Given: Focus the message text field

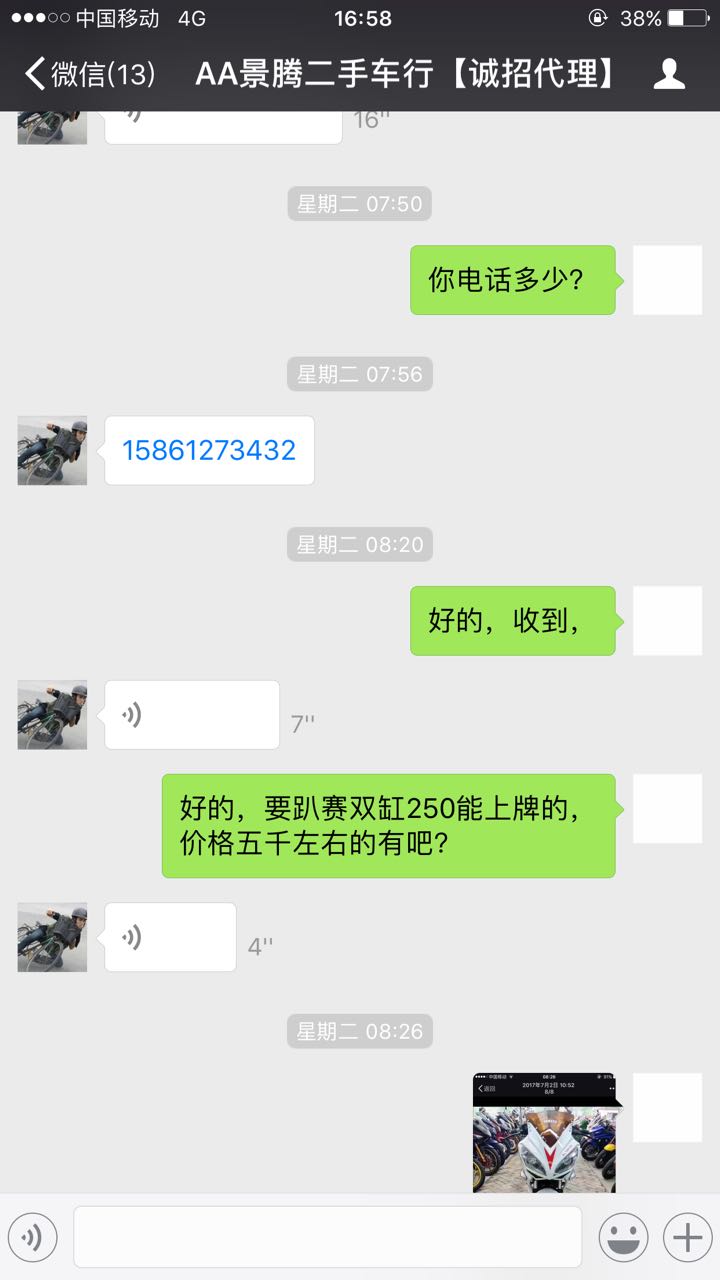Looking at the screenshot, I should click(x=327, y=1238).
